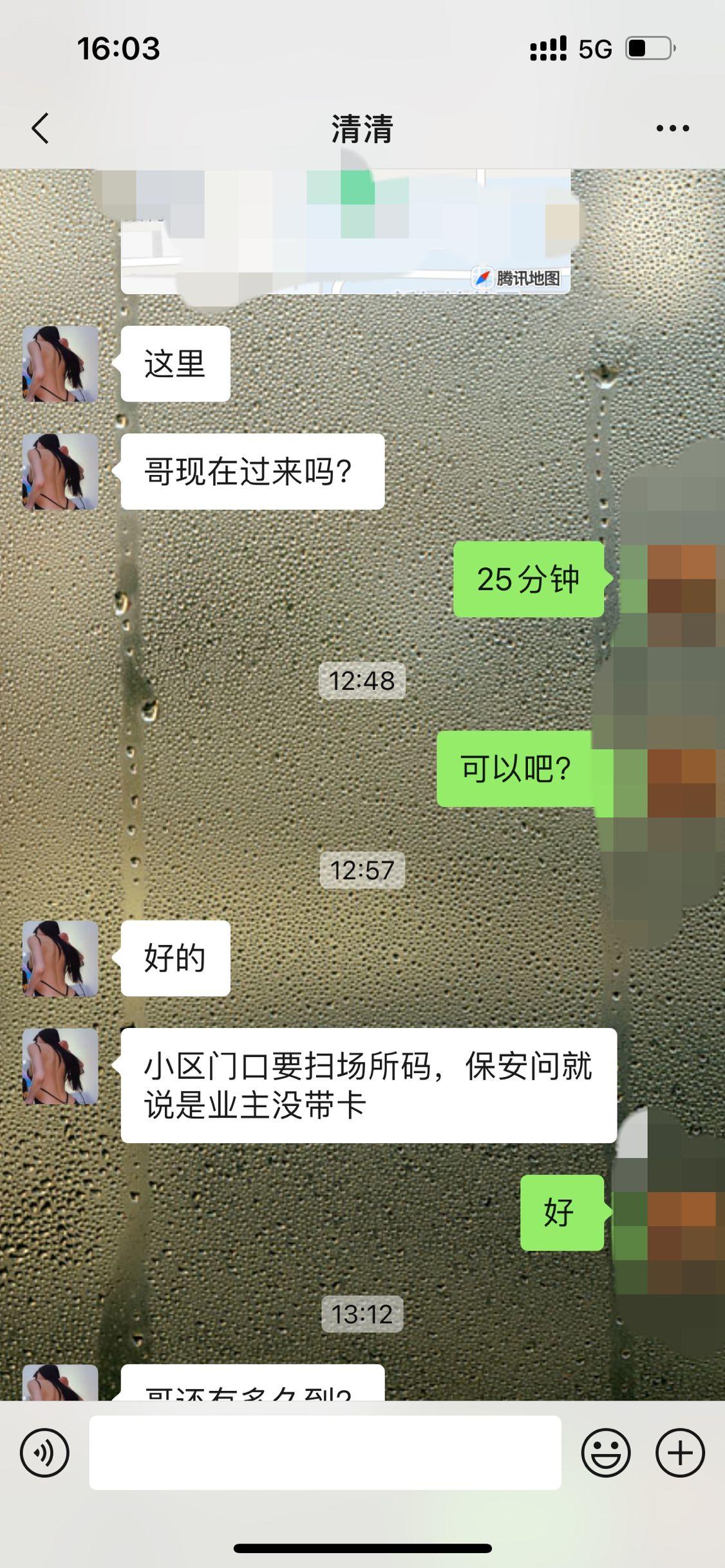This screenshot has width=725, height=1568.
Task: Switch to voice message input
Action: (x=44, y=1452)
